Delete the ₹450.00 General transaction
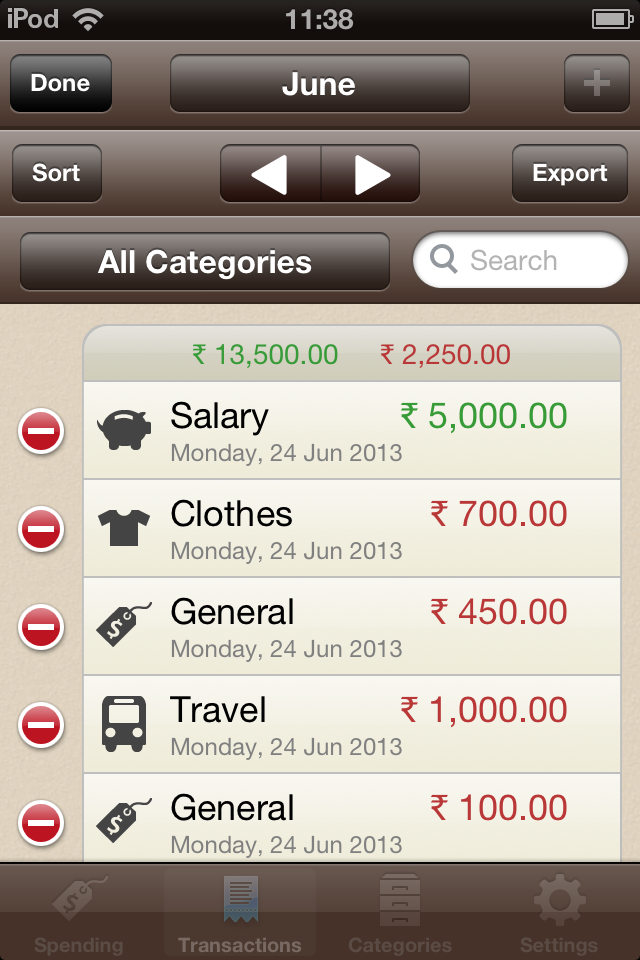This screenshot has width=640, height=960. coord(41,627)
